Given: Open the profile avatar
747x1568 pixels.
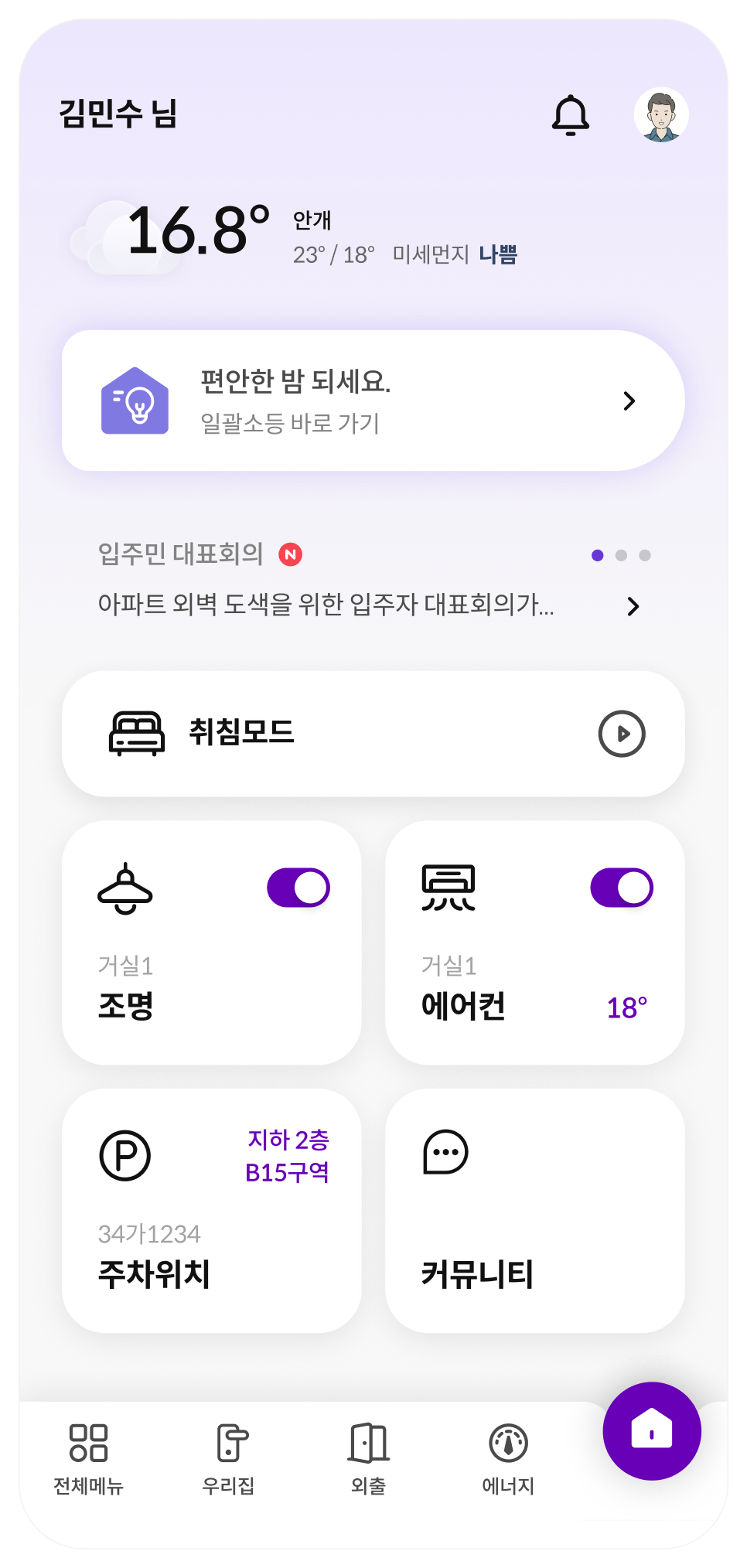Looking at the screenshot, I should click(x=661, y=114).
